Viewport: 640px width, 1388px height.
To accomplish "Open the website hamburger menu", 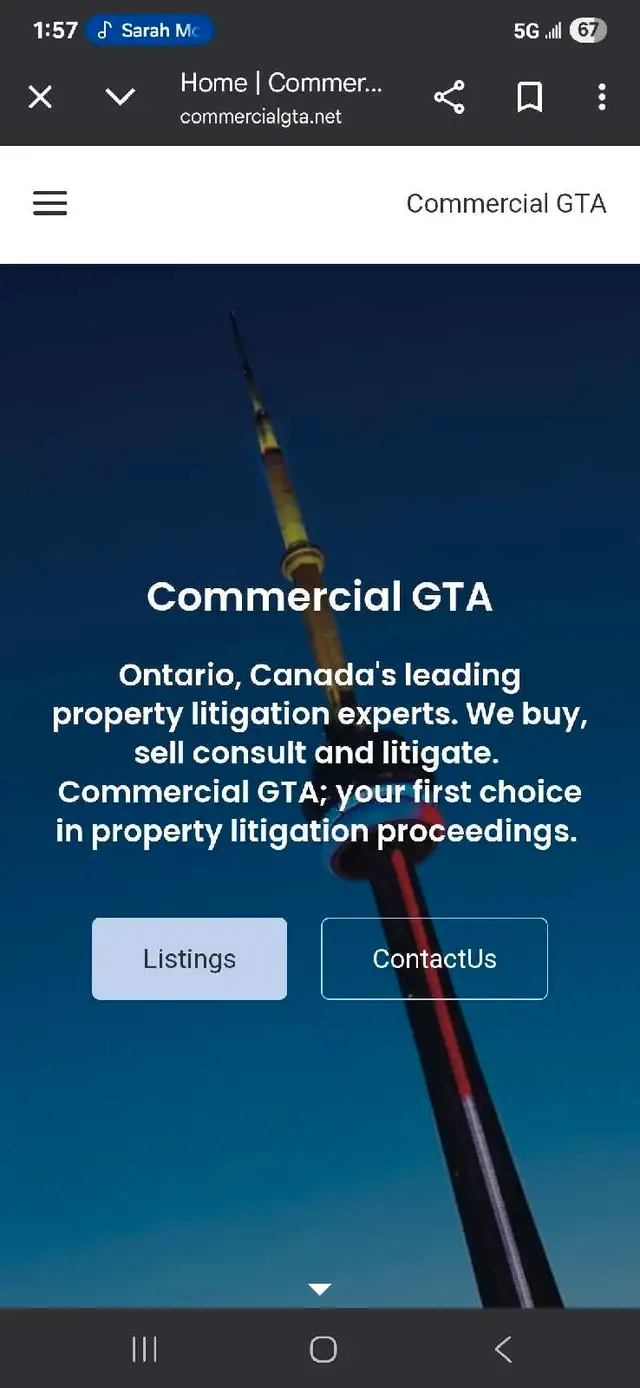I will (x=50, y=203).
